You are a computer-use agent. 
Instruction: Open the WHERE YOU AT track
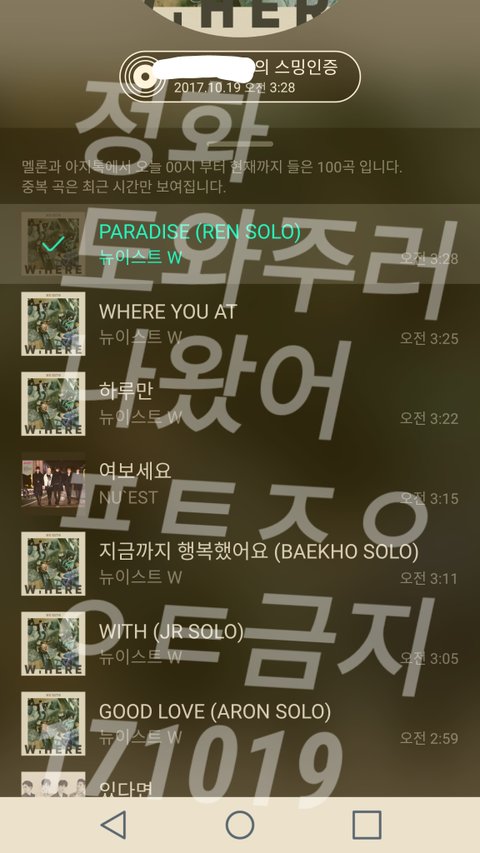pos(240,324)
